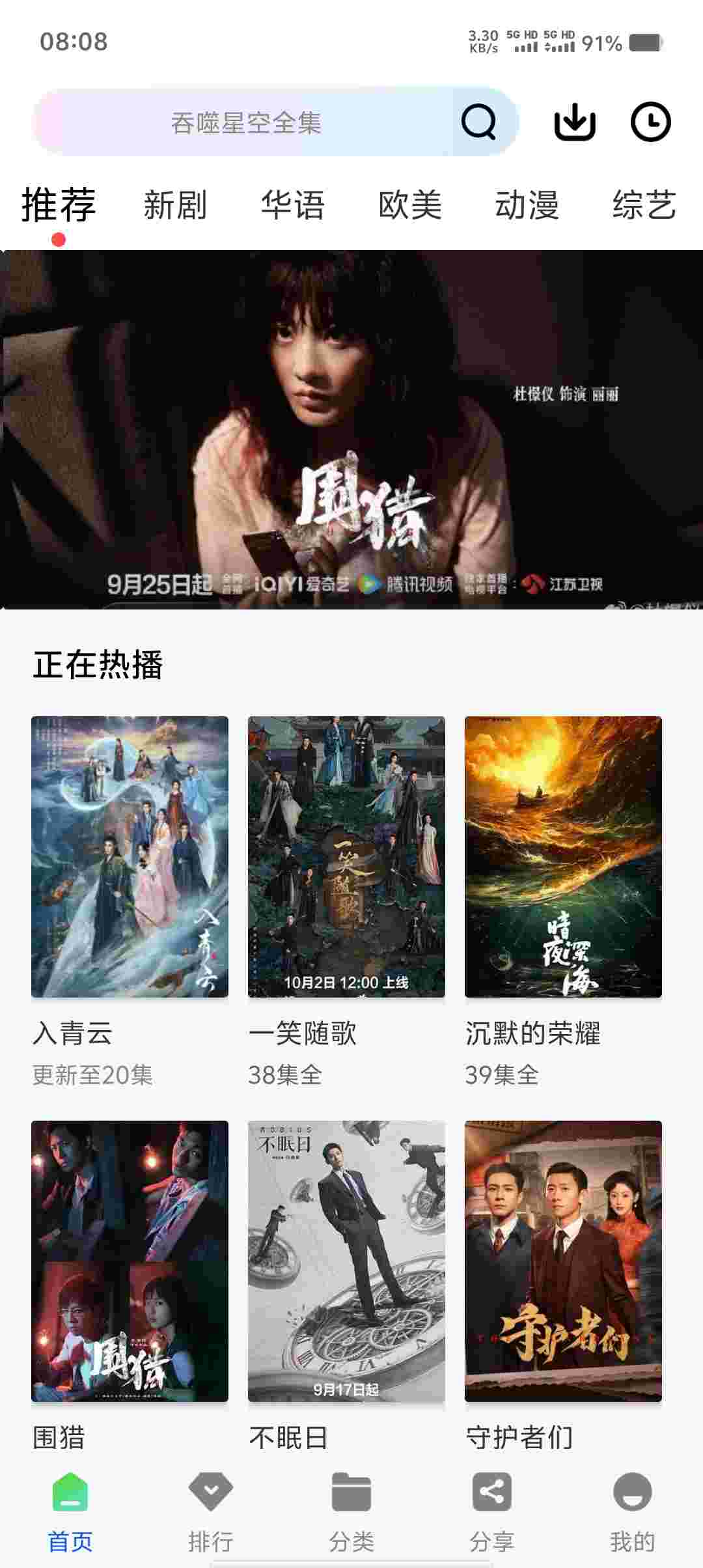703x1568 pixels.
Task: View the 一笑随歌 show card
Action: [x=346, y=857]
